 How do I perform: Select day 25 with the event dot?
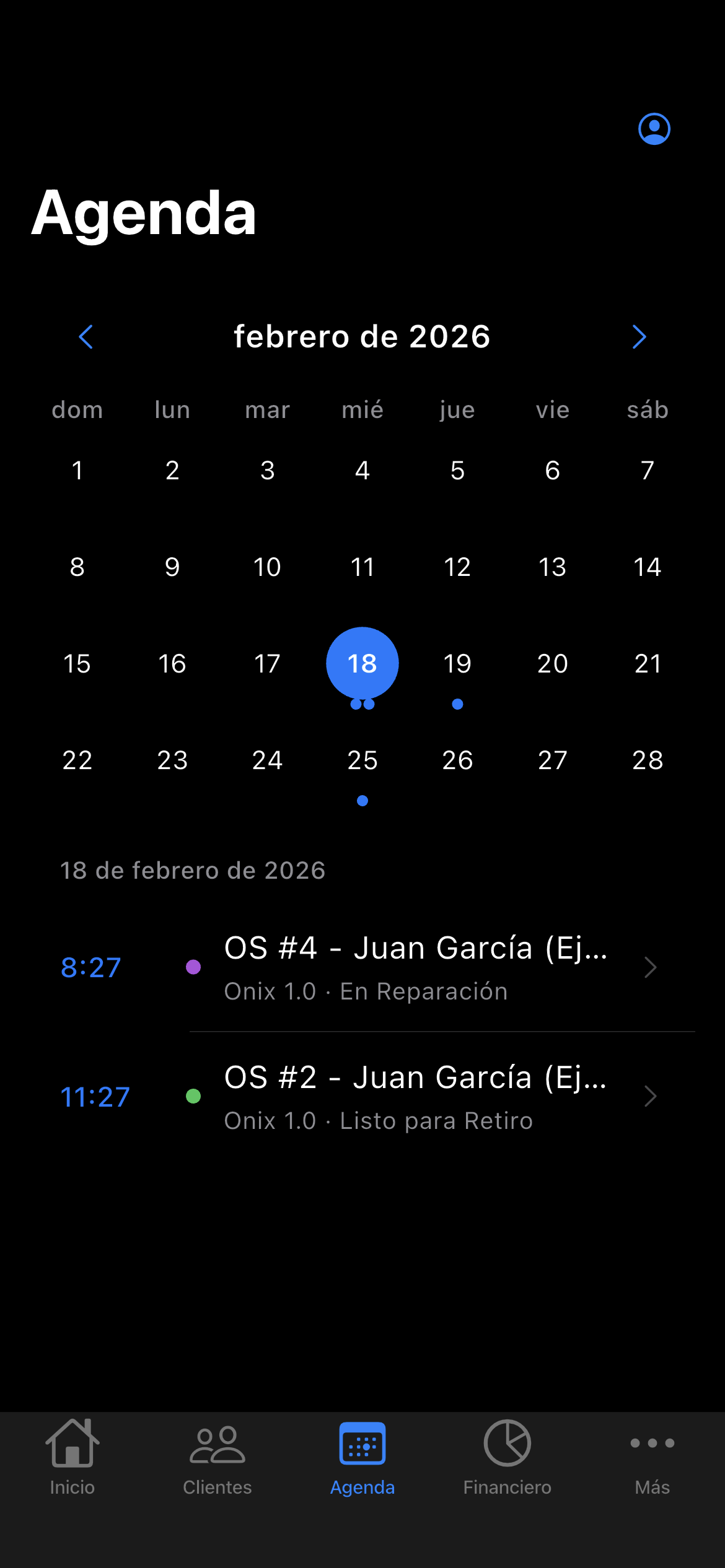pos(362,760)
